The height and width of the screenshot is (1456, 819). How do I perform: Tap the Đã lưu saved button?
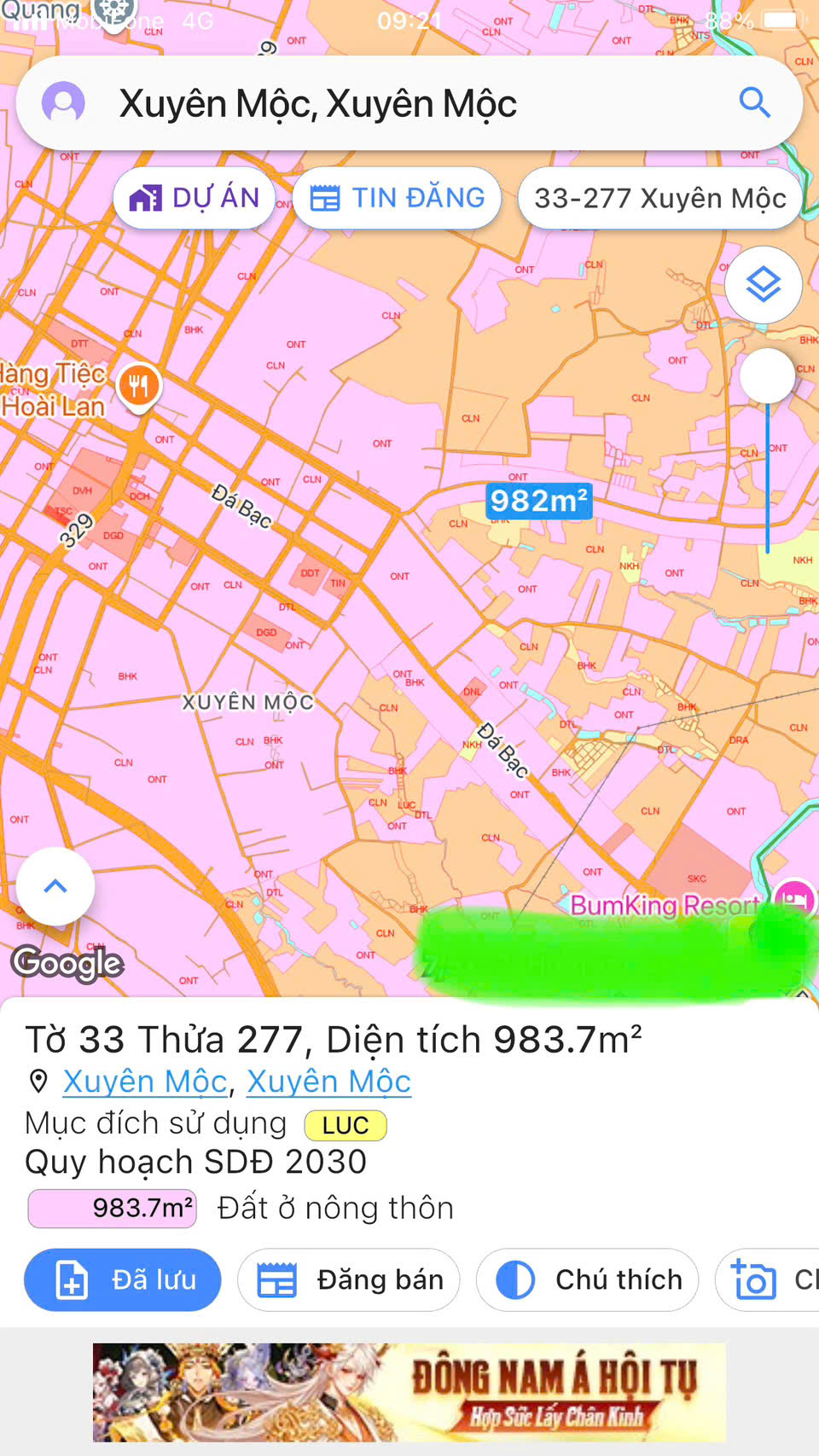[123, 1279]
